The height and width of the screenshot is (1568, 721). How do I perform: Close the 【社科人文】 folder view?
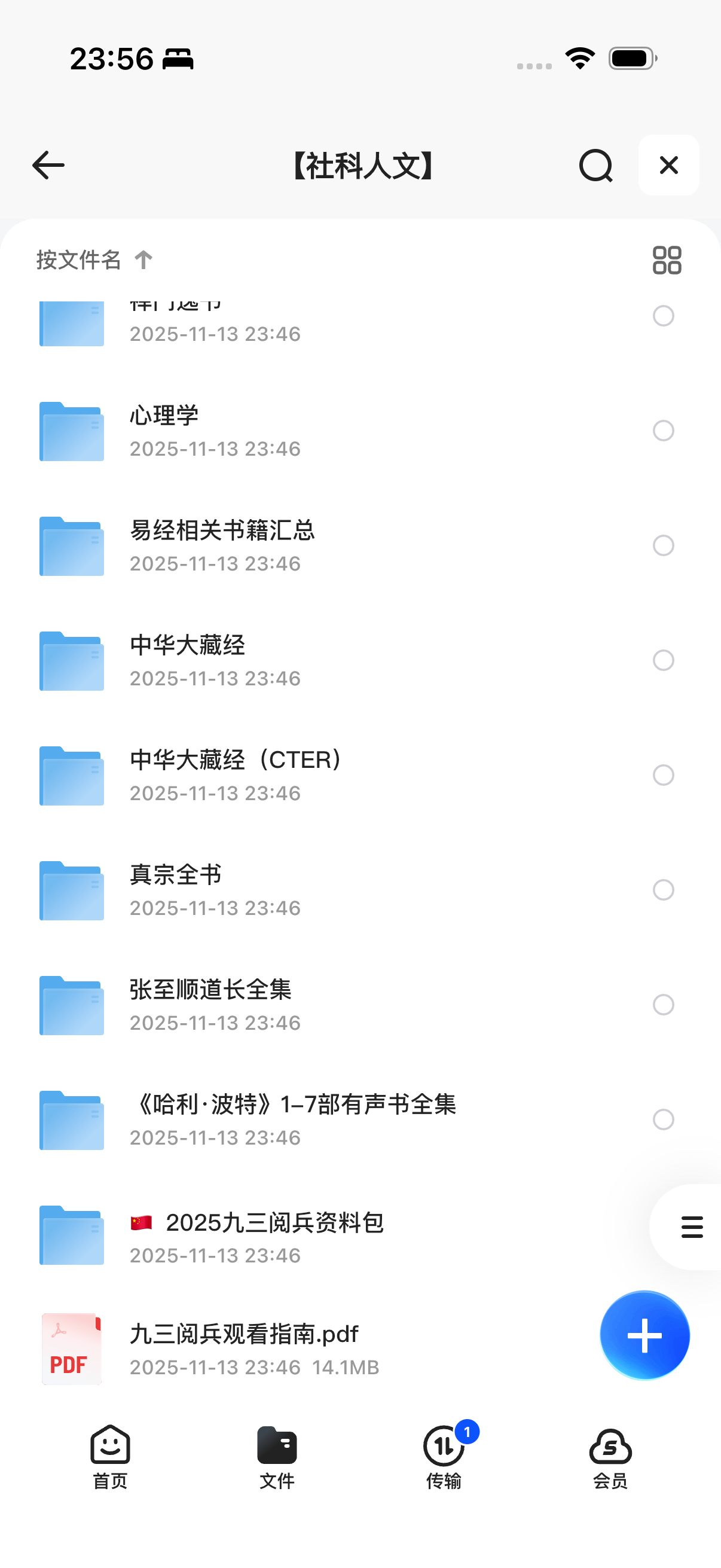668,166
